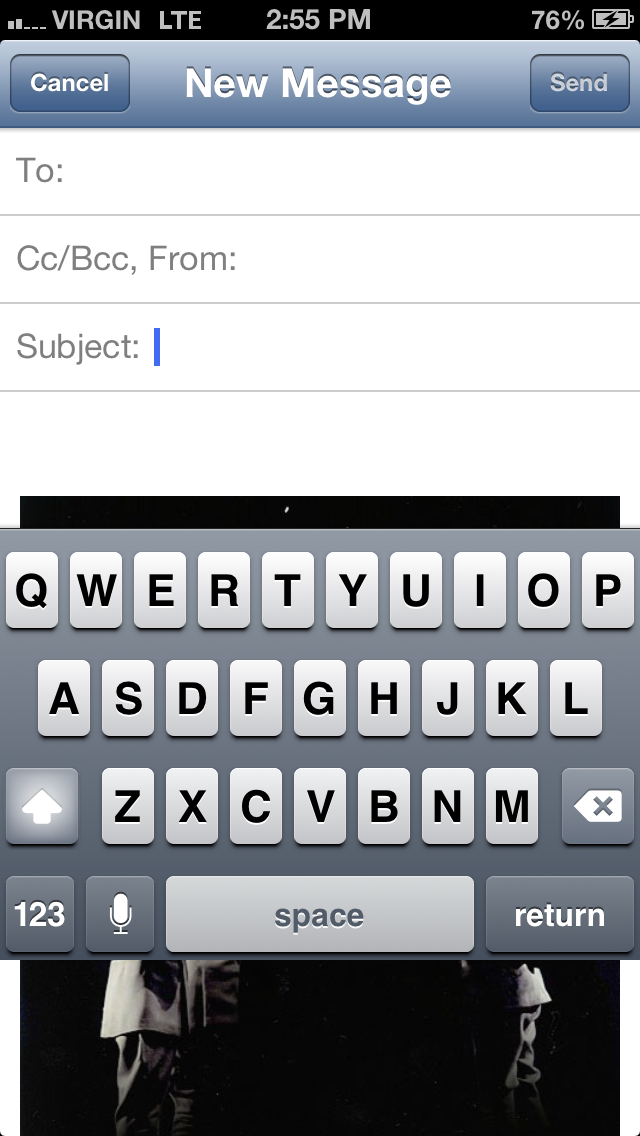Toggle the shift key
Image resolution: width=640 pixels, height=1136 pixels.
click(42, 806)
